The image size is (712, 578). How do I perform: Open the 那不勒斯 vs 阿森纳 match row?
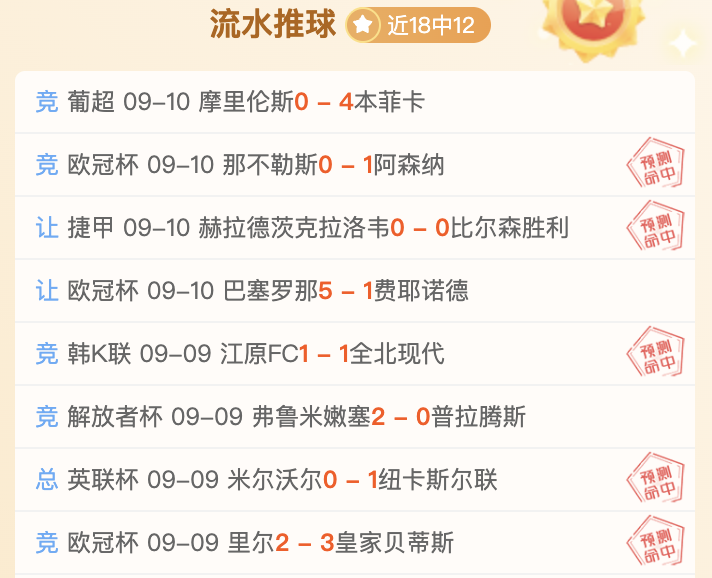click(355, 165)
